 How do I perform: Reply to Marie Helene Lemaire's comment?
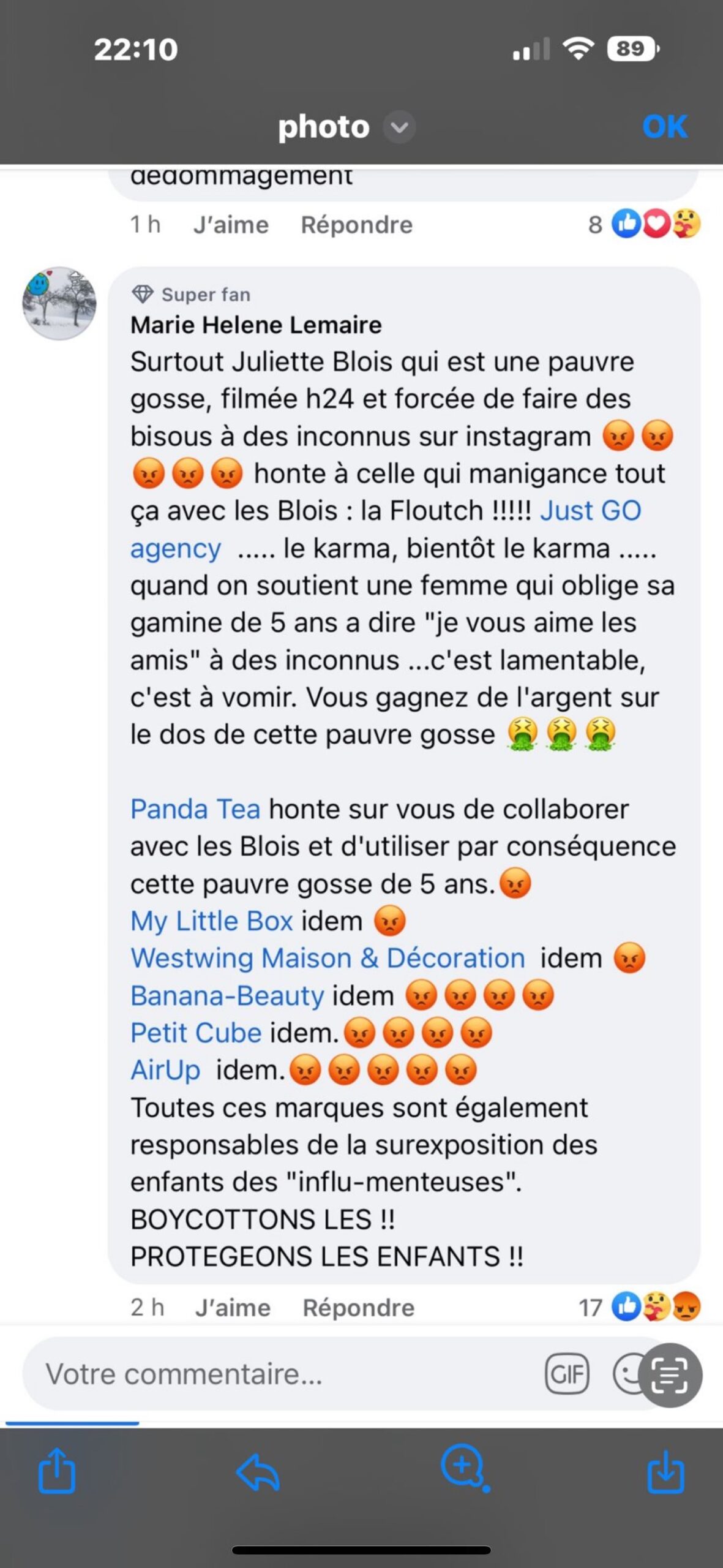tap(359, 1308)
